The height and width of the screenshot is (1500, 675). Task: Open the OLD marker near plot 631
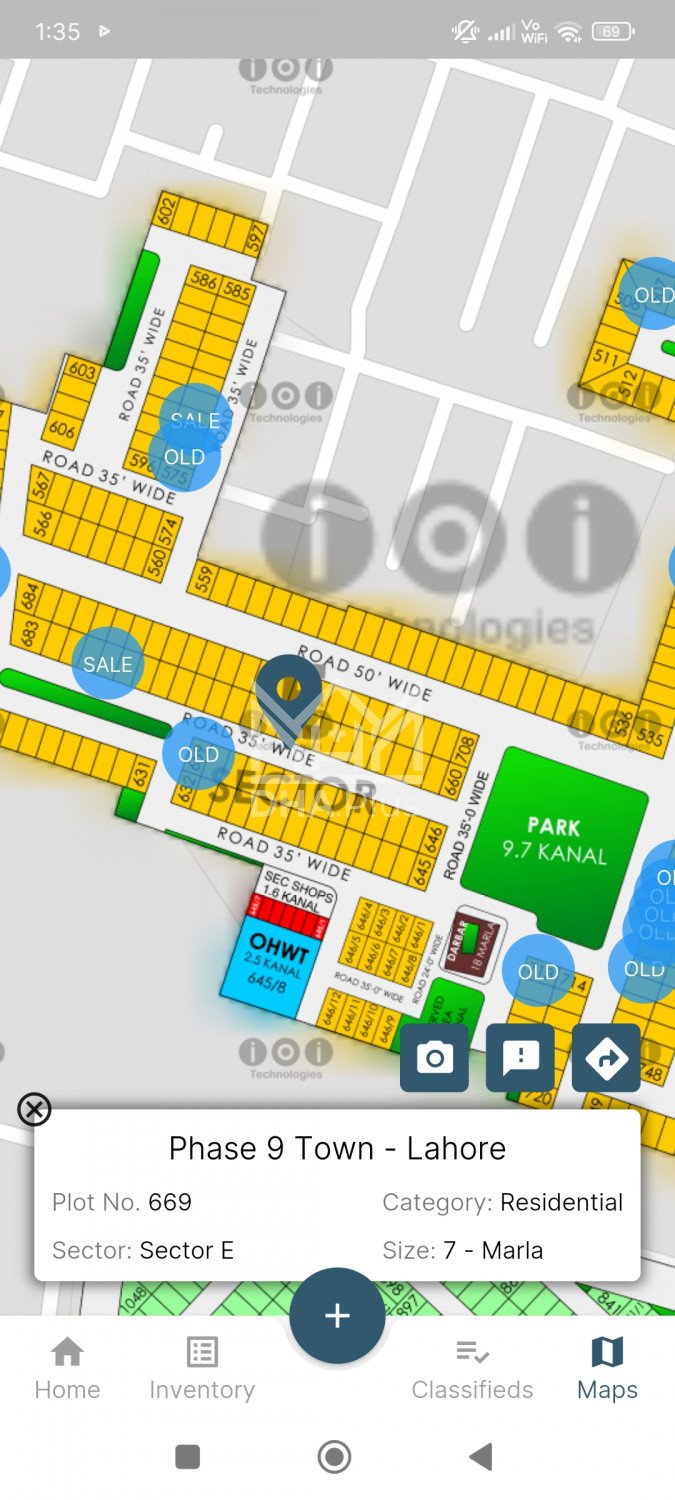198,754
